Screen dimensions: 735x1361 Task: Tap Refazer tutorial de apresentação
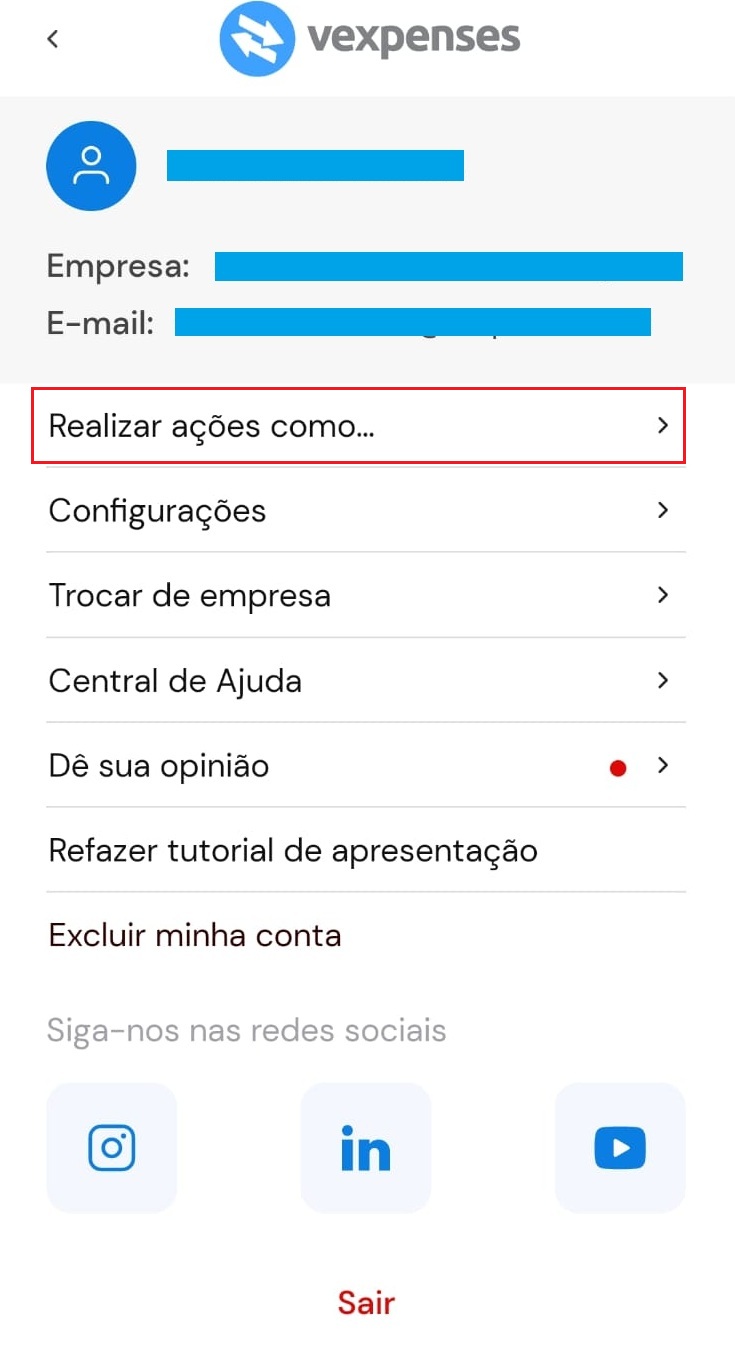click(x=366, y=851)
